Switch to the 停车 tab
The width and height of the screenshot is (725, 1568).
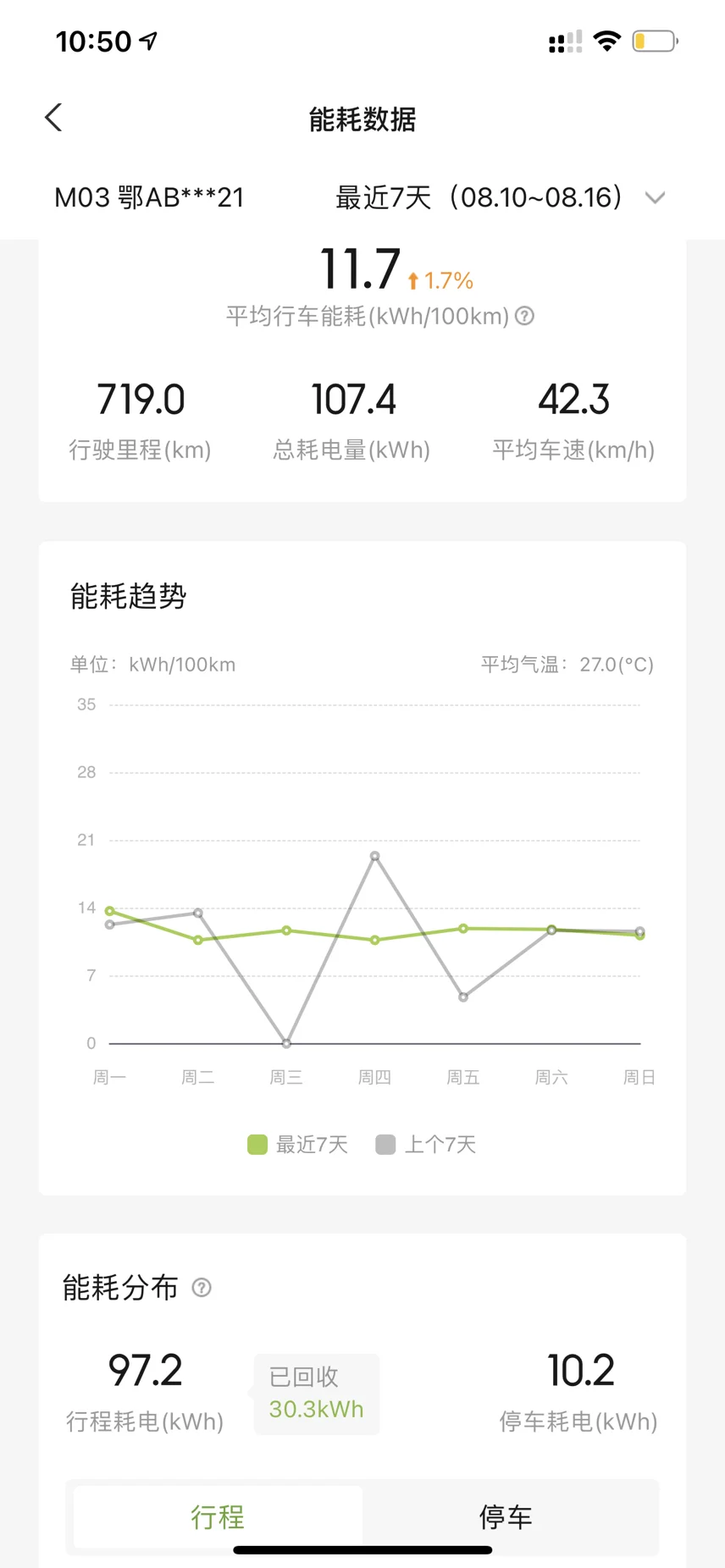point(506,1516)
